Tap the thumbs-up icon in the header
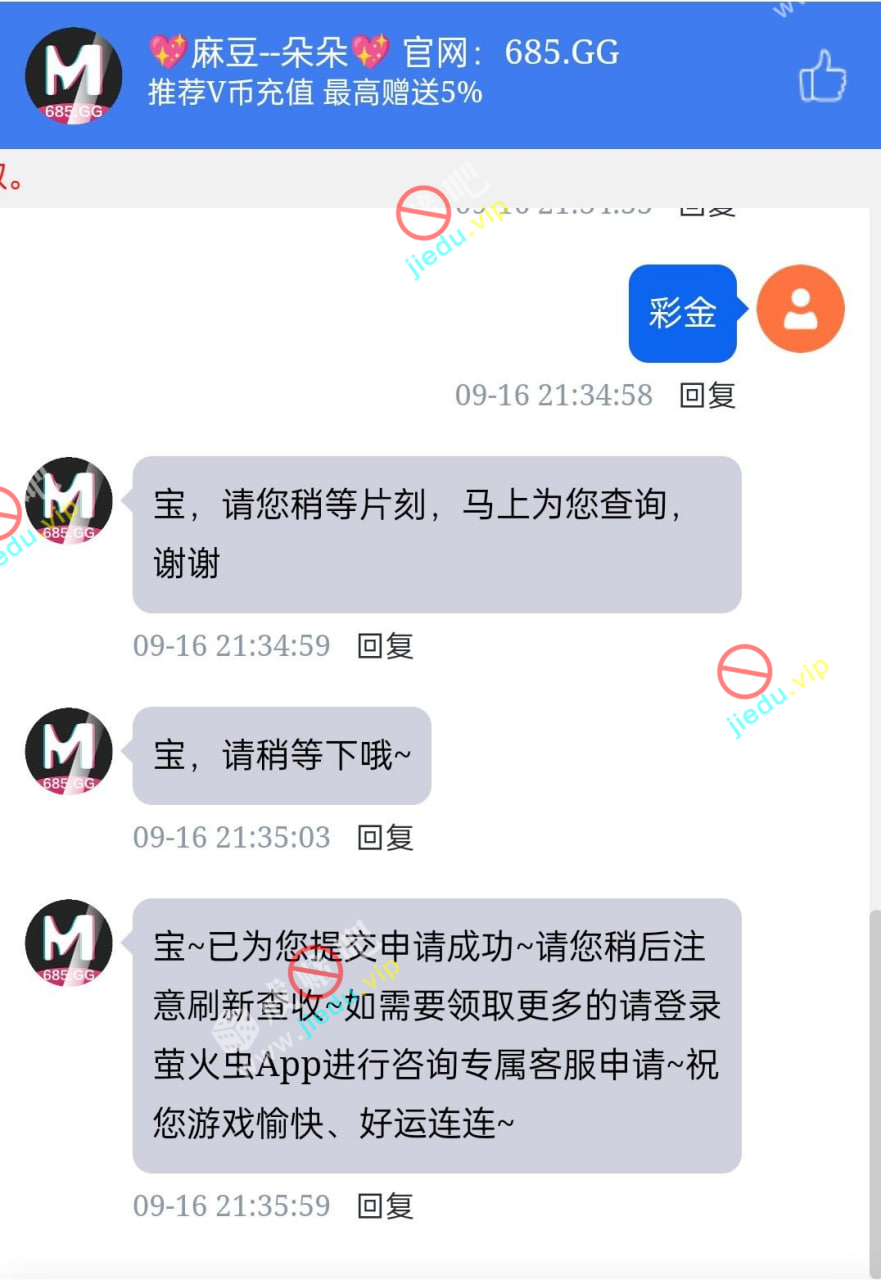The height and width of the screenshot is (1280, 881). [x=822, y=75]
